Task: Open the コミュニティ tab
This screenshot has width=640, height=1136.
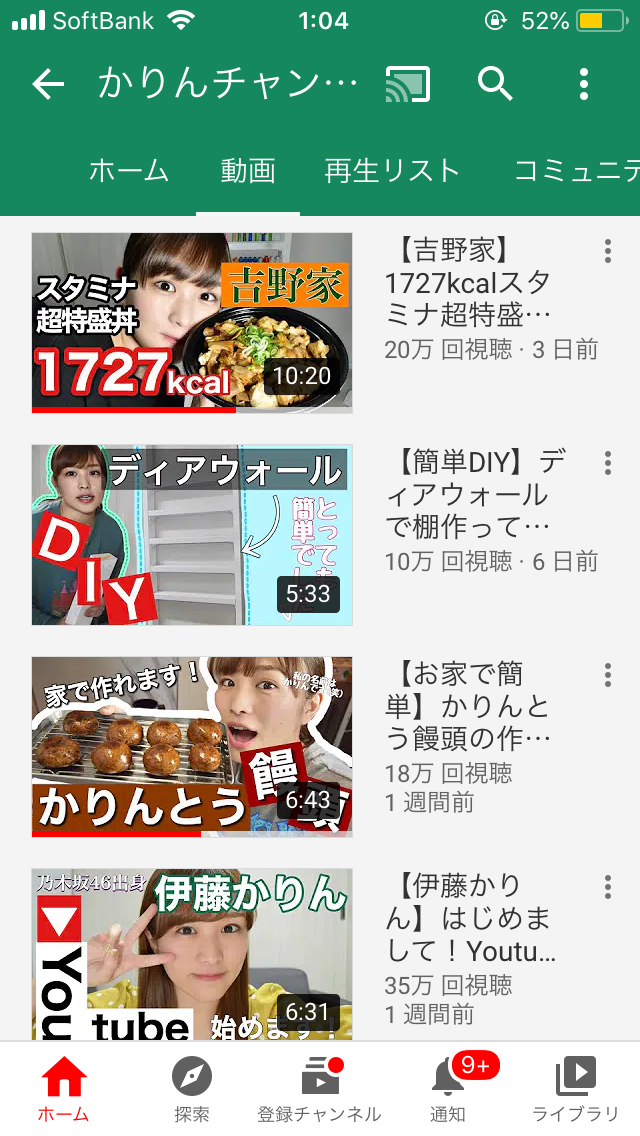Action: pos(577,171)
